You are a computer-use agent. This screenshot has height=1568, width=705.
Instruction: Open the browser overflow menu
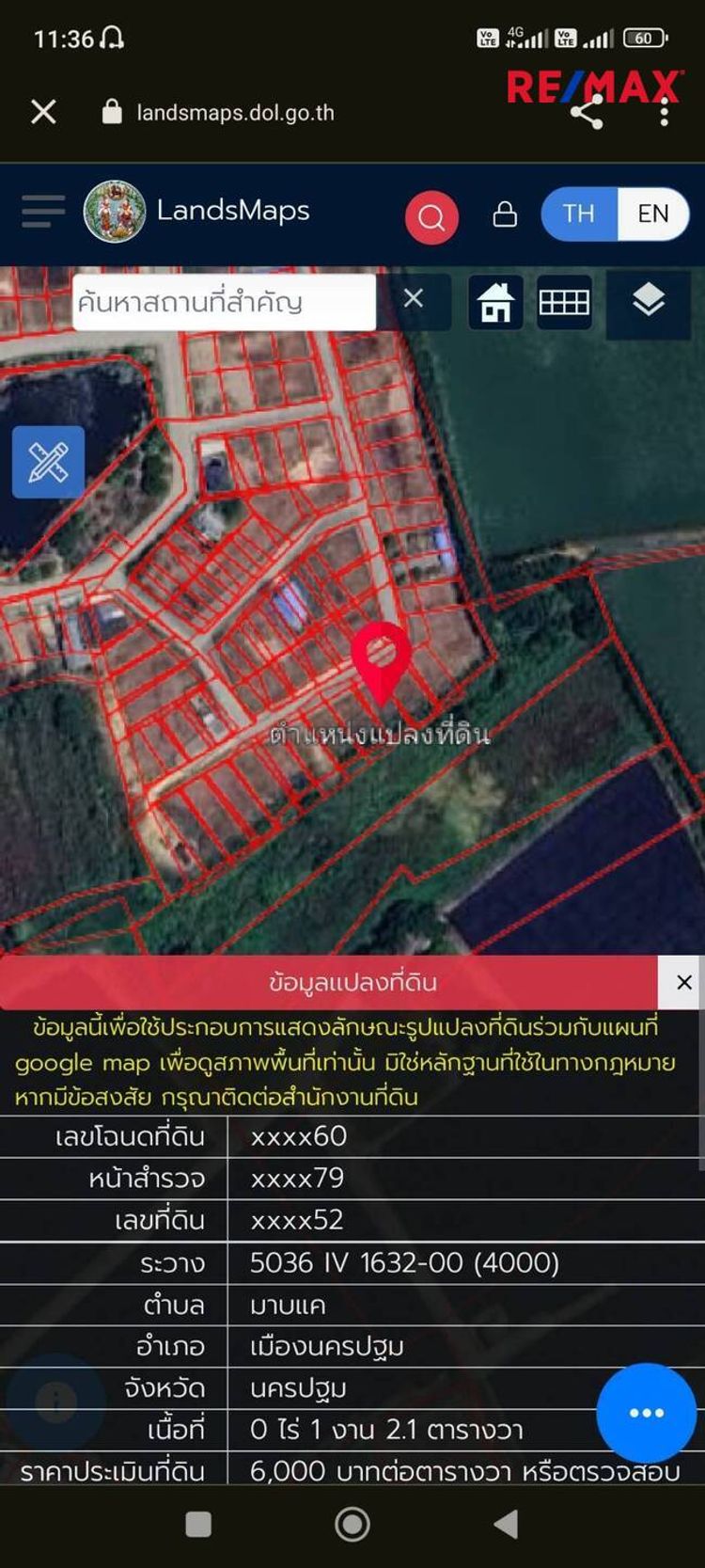pyautogui.click(x=665, y=113)
